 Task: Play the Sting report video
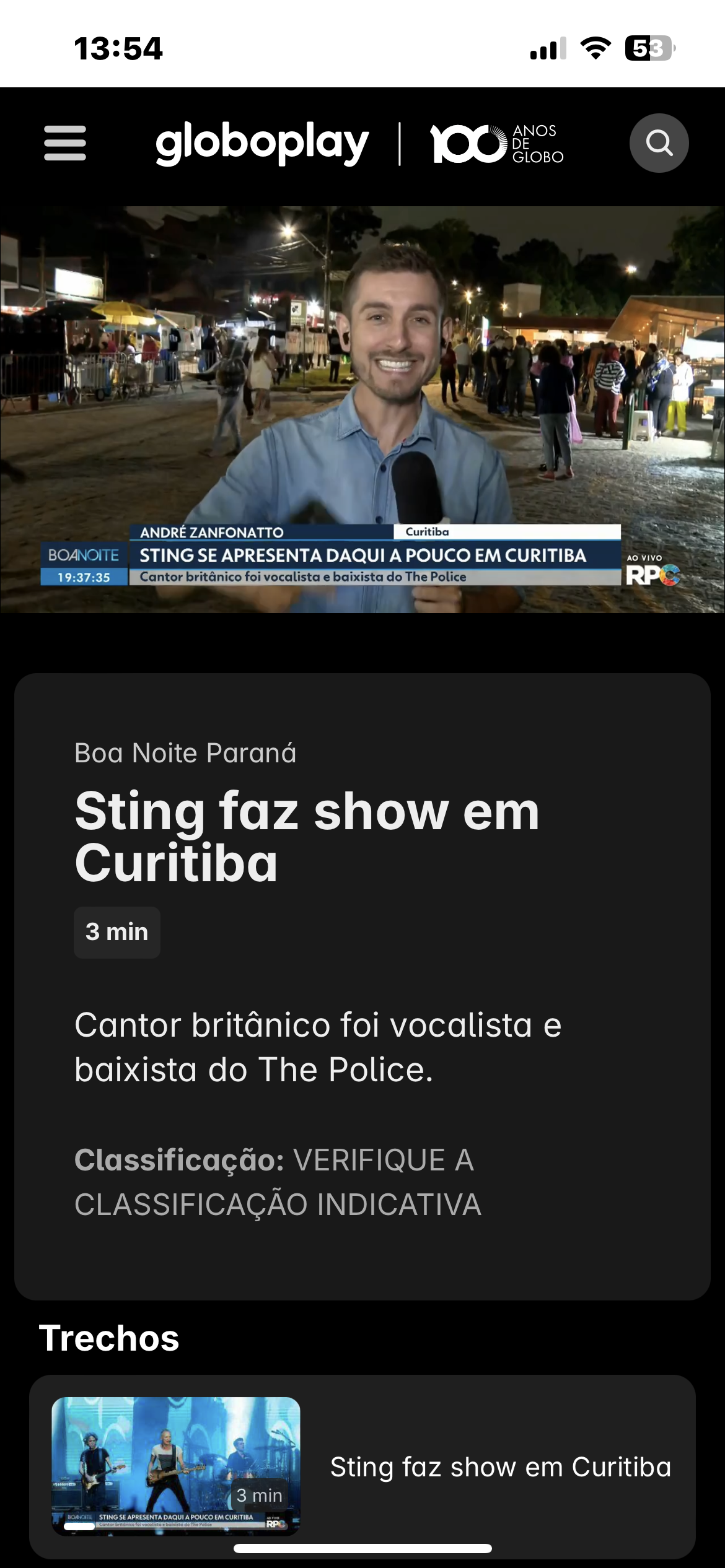pyautogui.click(x=362, y=409)
